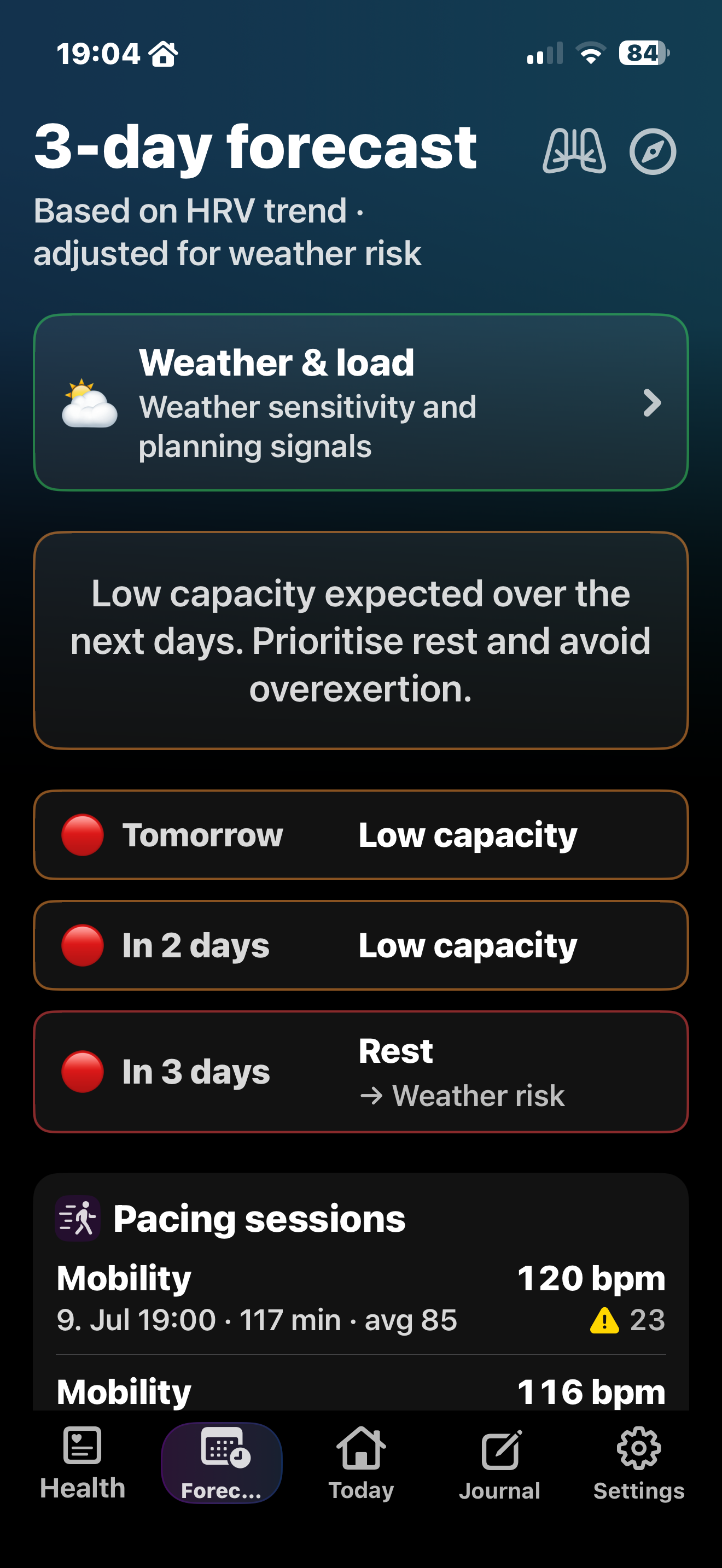
Task: Switch to the Journal tab
Action: pyautogui.click(x=500, y=1464)
